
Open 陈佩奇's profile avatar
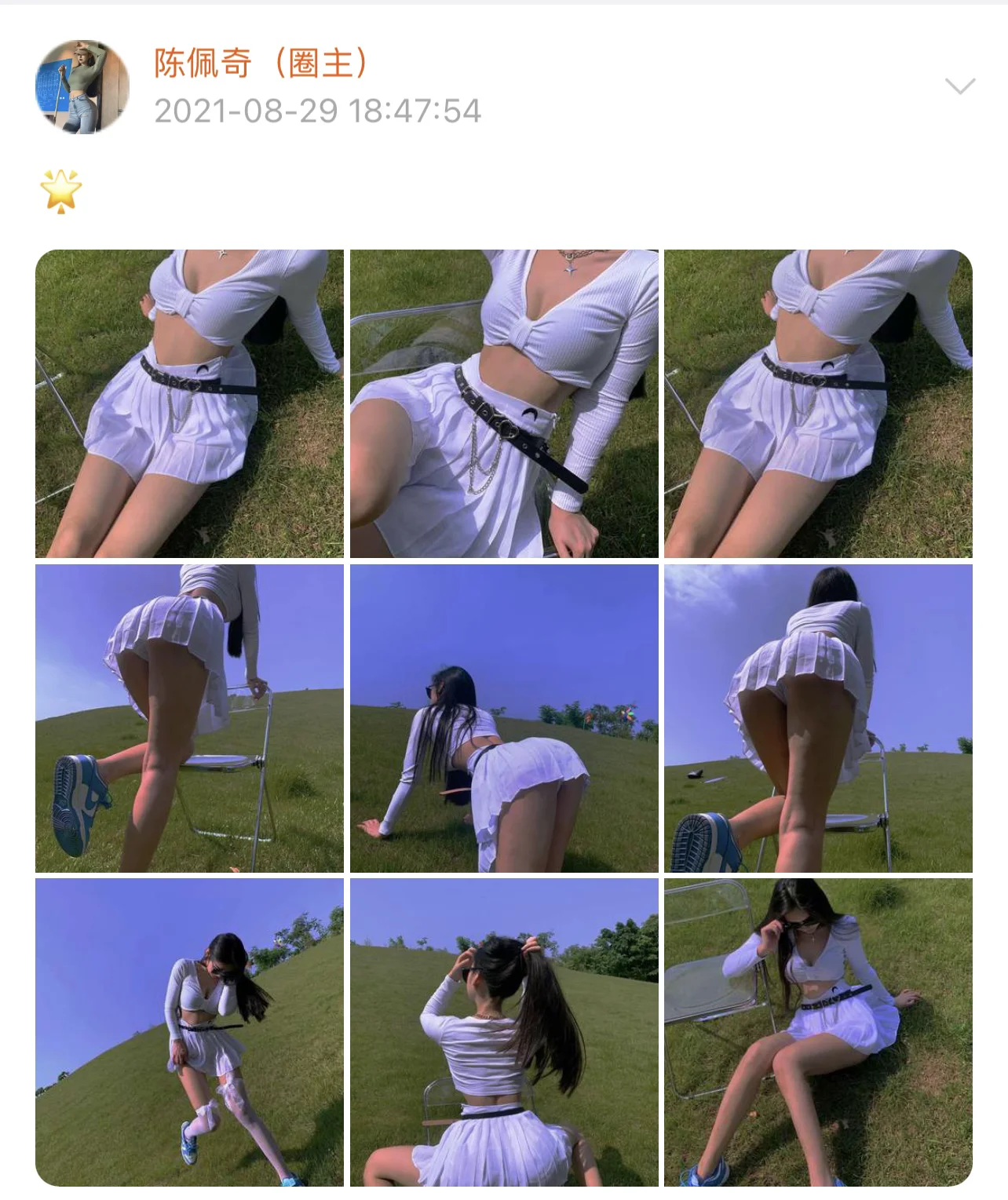82,87
